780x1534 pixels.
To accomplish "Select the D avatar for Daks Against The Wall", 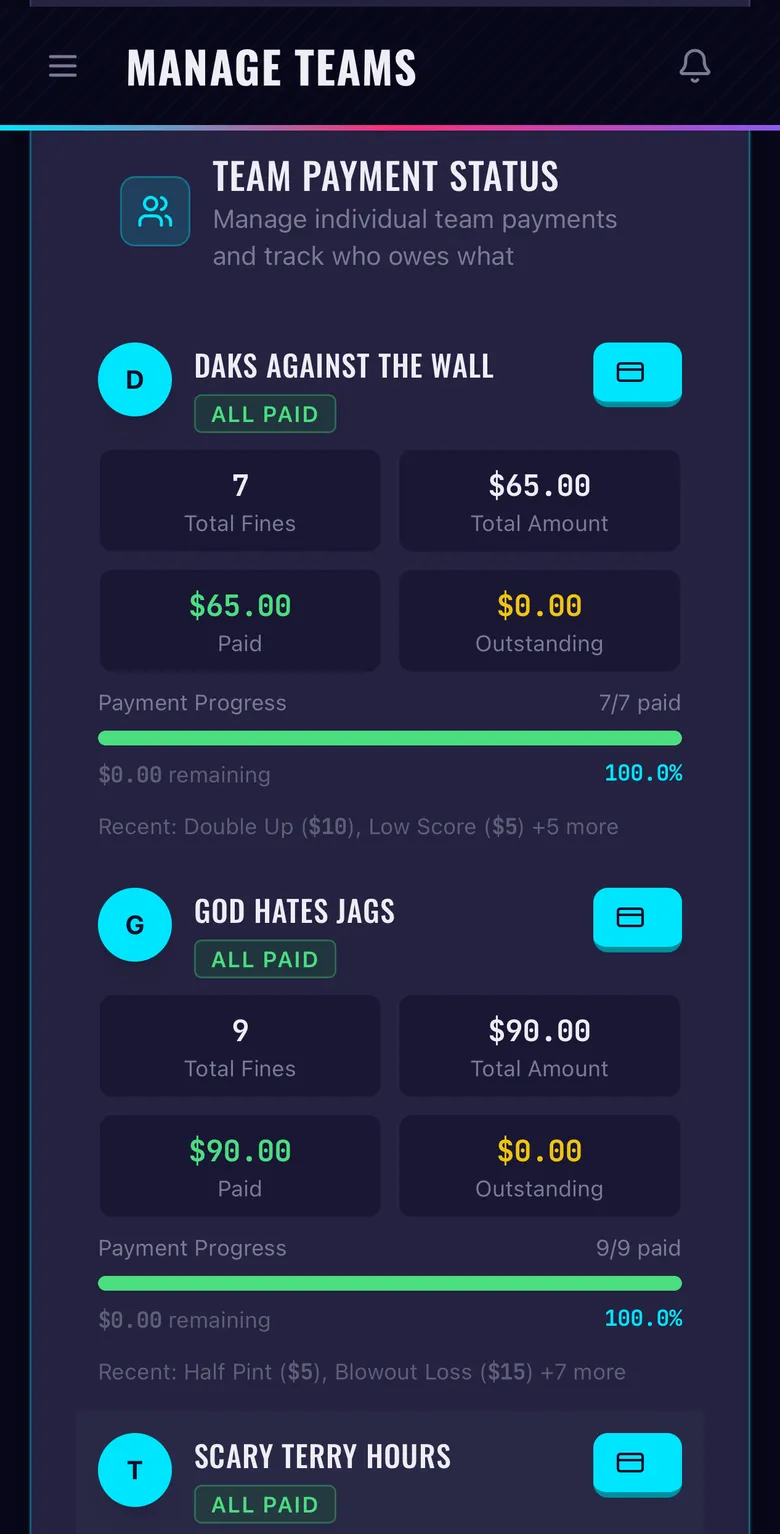I will 135,380.
